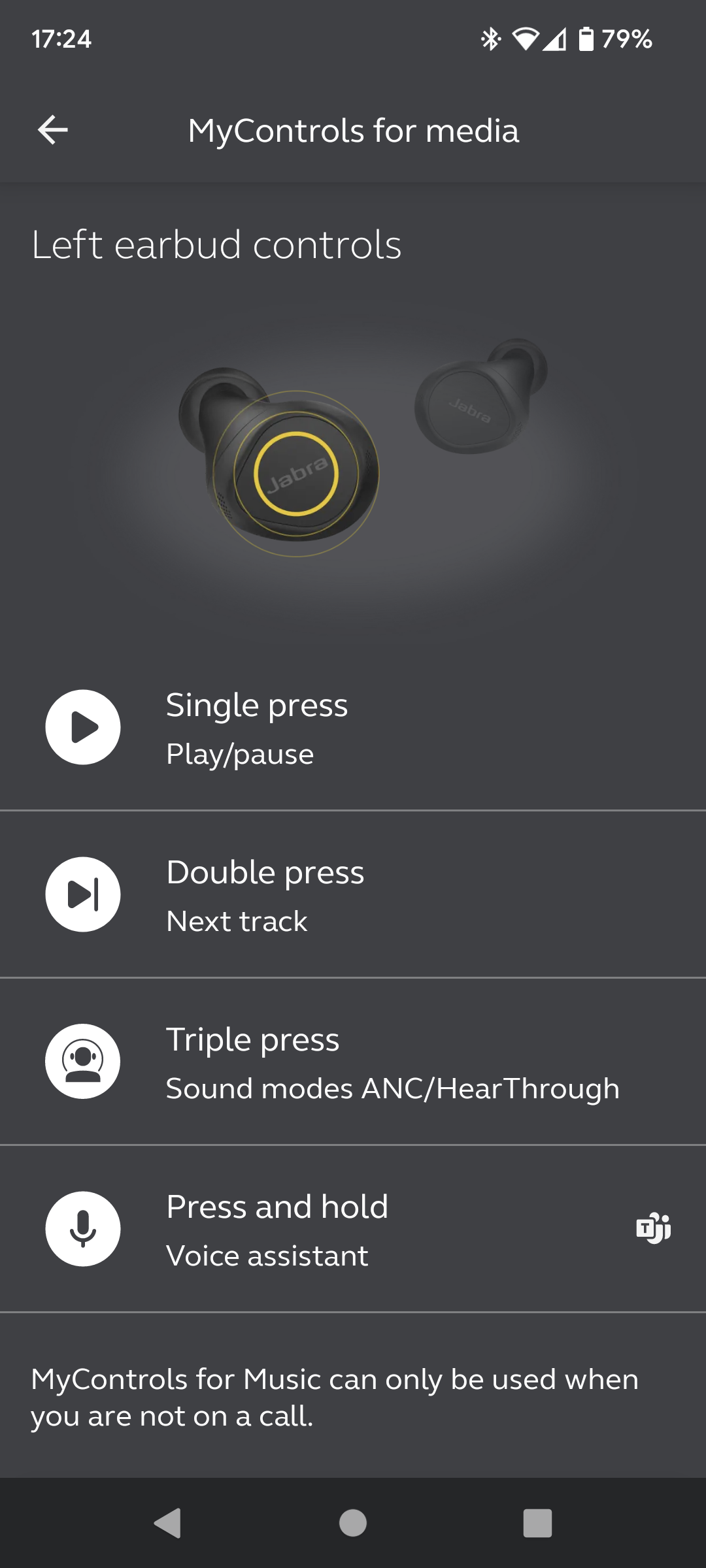Tap the system home button
Viewport: 706px width, 1568px height.
tap(353, 1524)
